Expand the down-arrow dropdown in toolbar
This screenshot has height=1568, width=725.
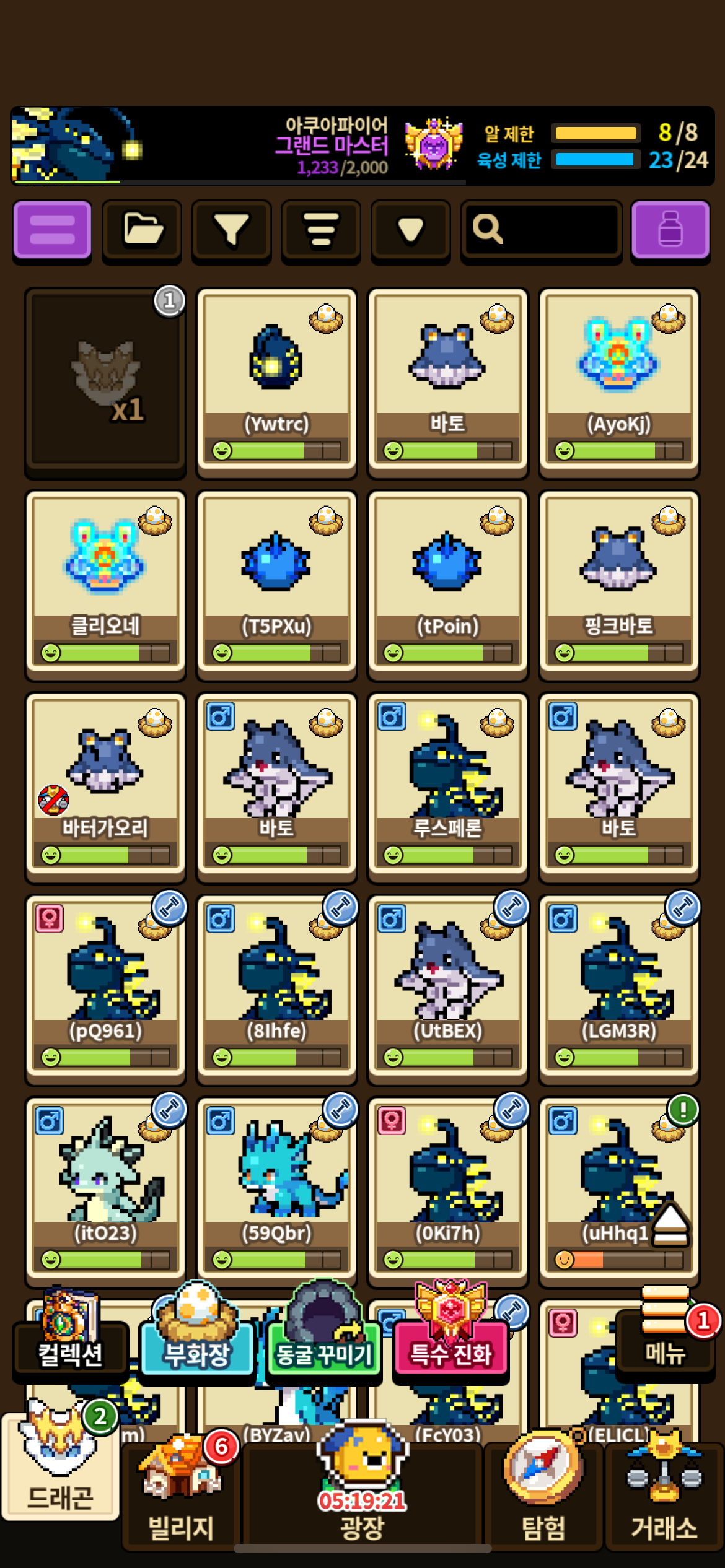(410, 230)
